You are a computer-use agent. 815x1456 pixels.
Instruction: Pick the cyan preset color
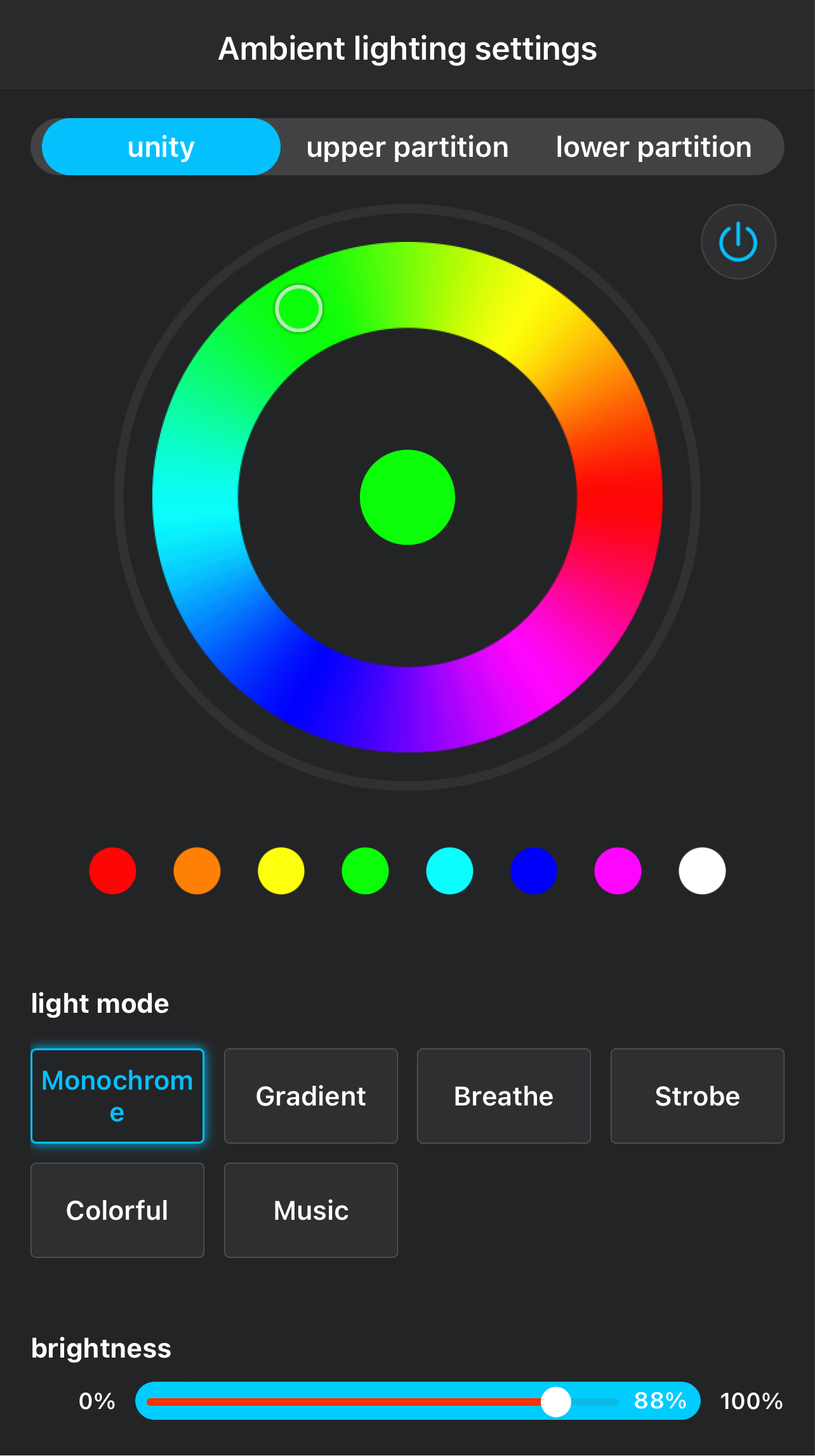pyautogui.click(x=449, y=871)
